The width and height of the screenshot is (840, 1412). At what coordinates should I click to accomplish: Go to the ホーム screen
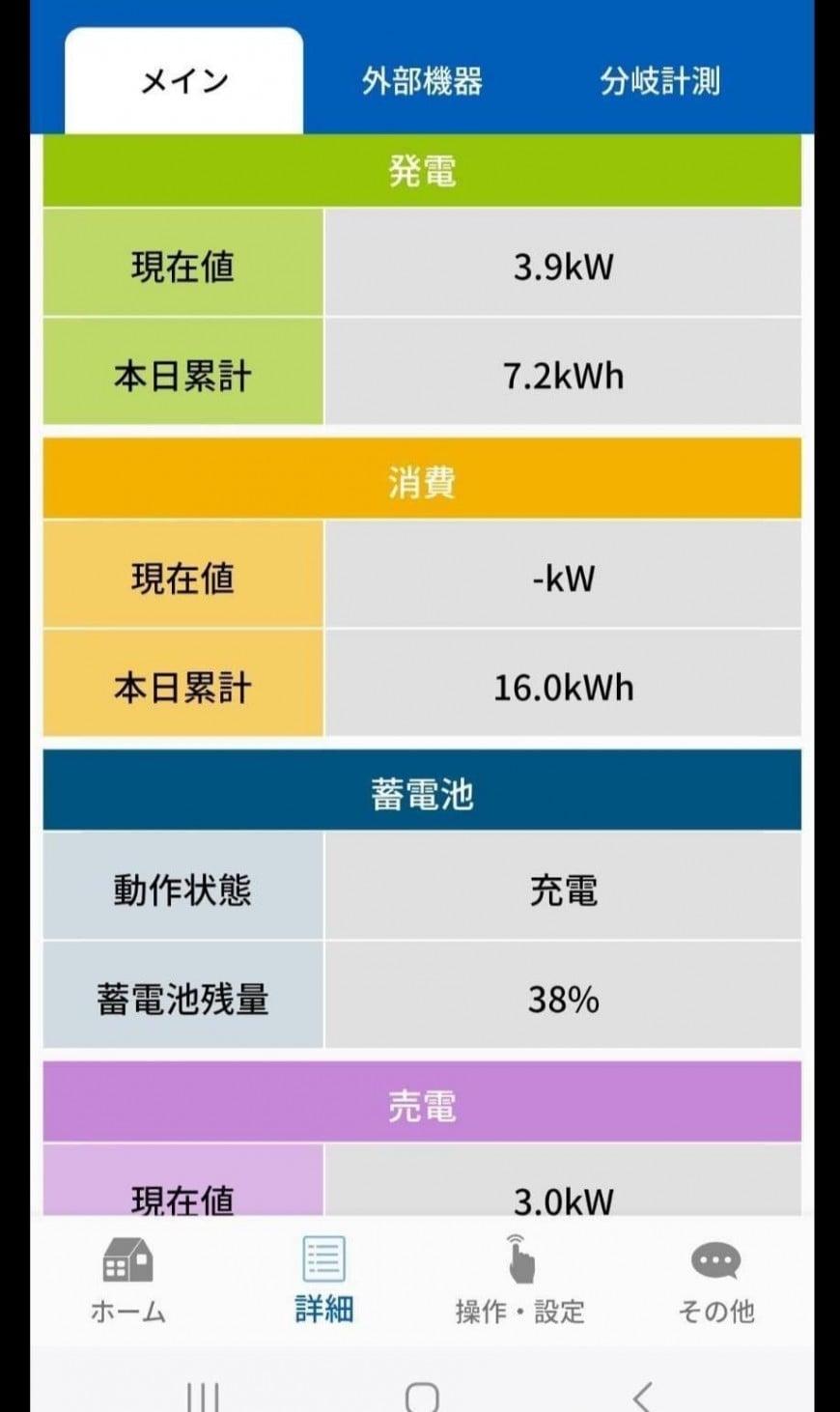(128, 1281)
